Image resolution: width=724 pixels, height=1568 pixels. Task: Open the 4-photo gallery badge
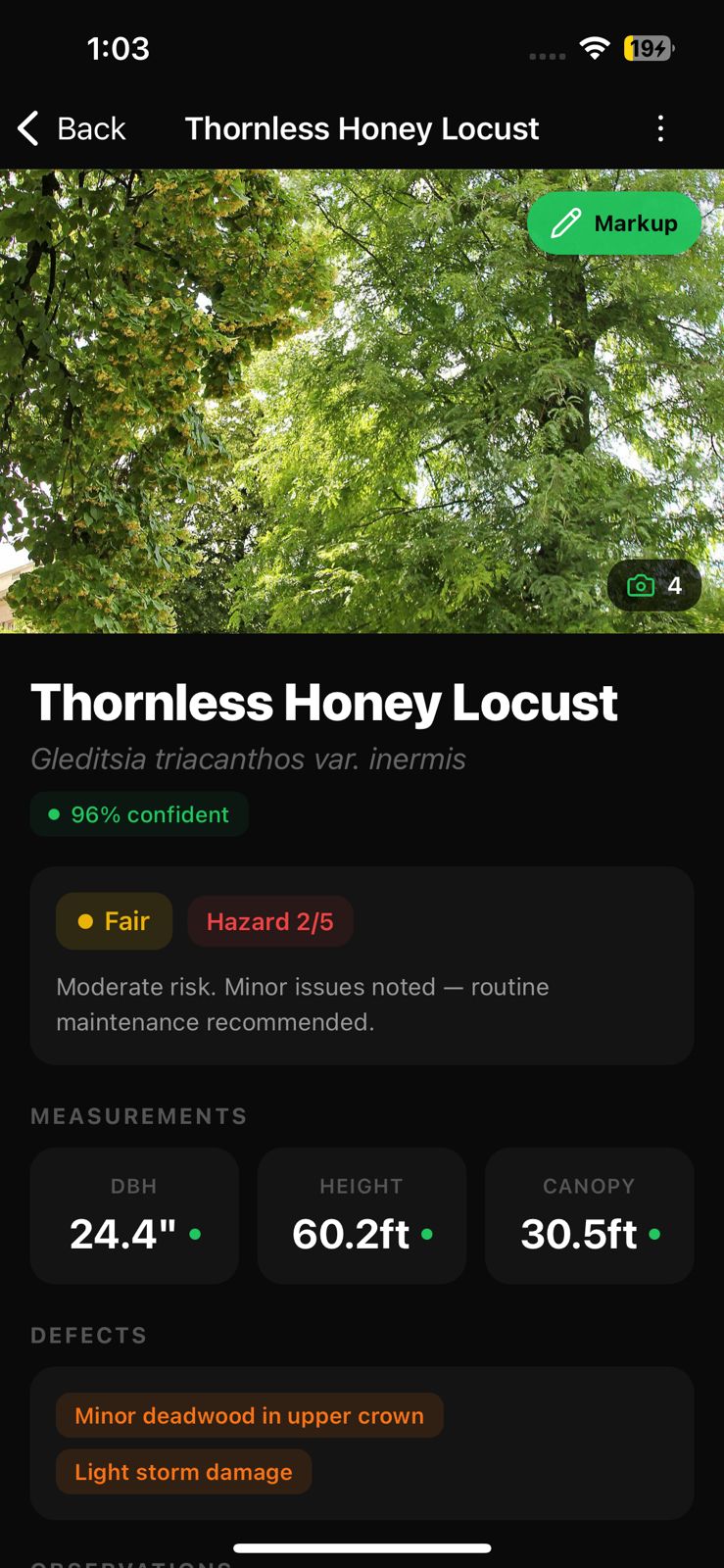pos(653,586)
